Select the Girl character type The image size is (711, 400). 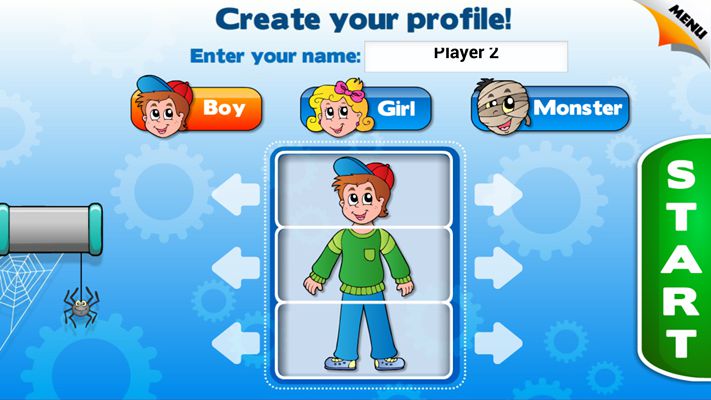[366, 109]
